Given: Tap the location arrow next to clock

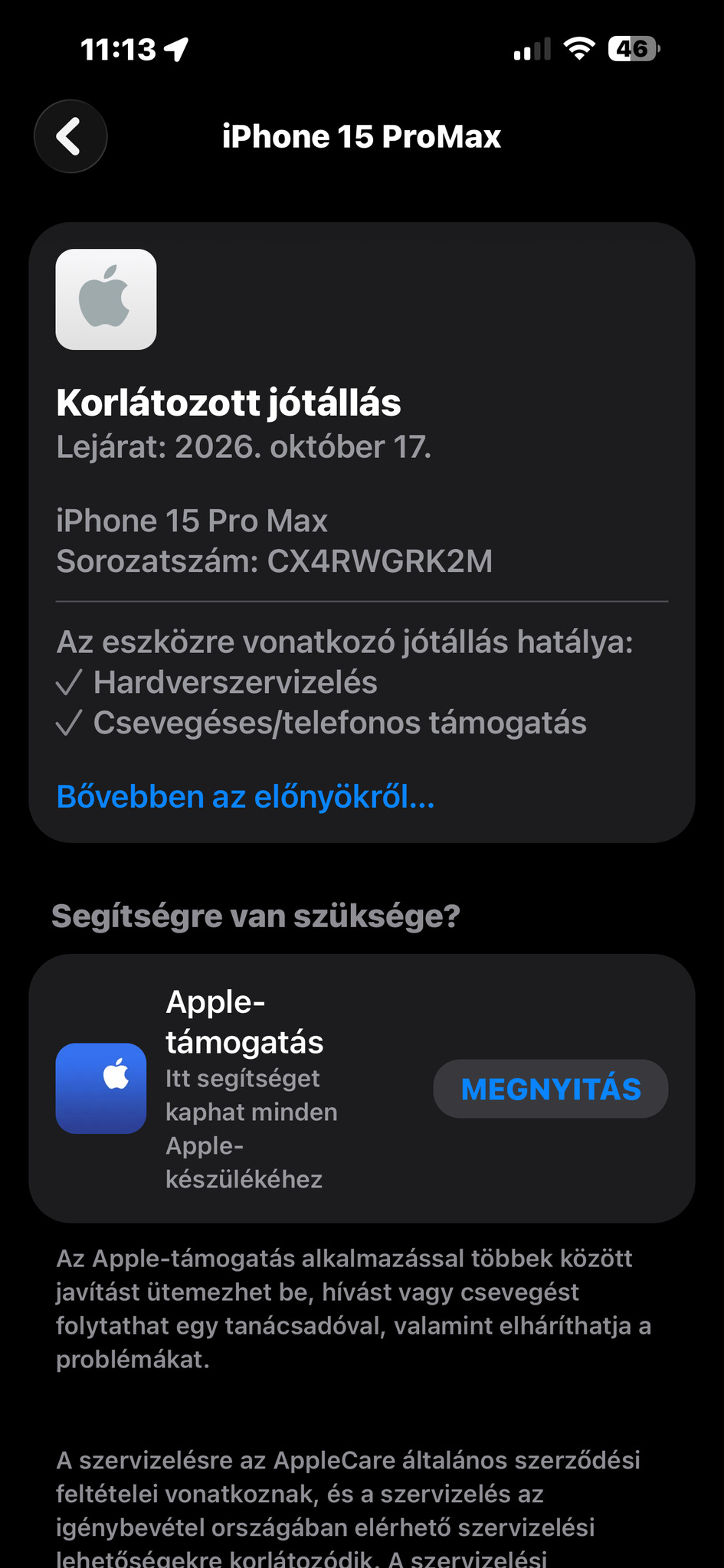Looking at the screenshot, I should [x=178, y=47].
